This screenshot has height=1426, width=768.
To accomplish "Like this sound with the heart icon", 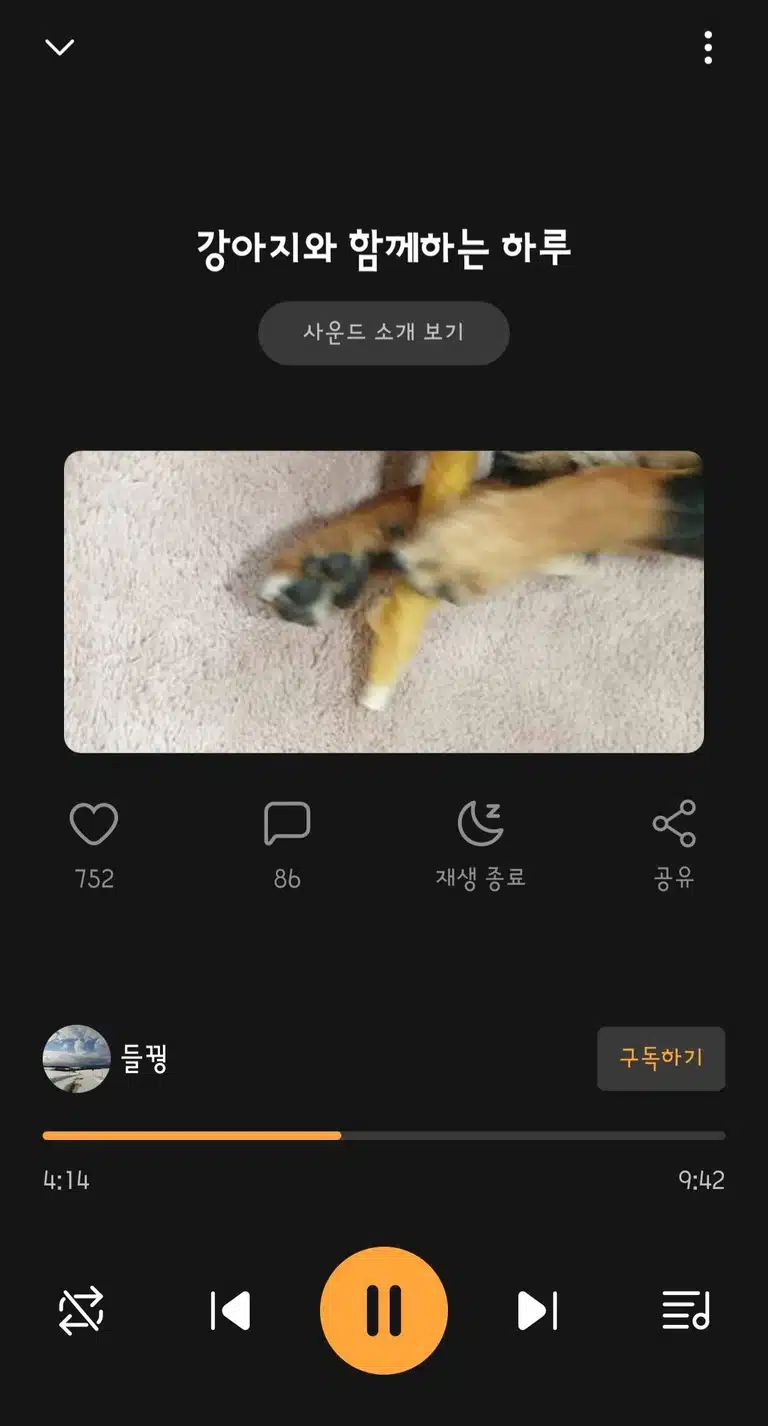I will point(94,824).
